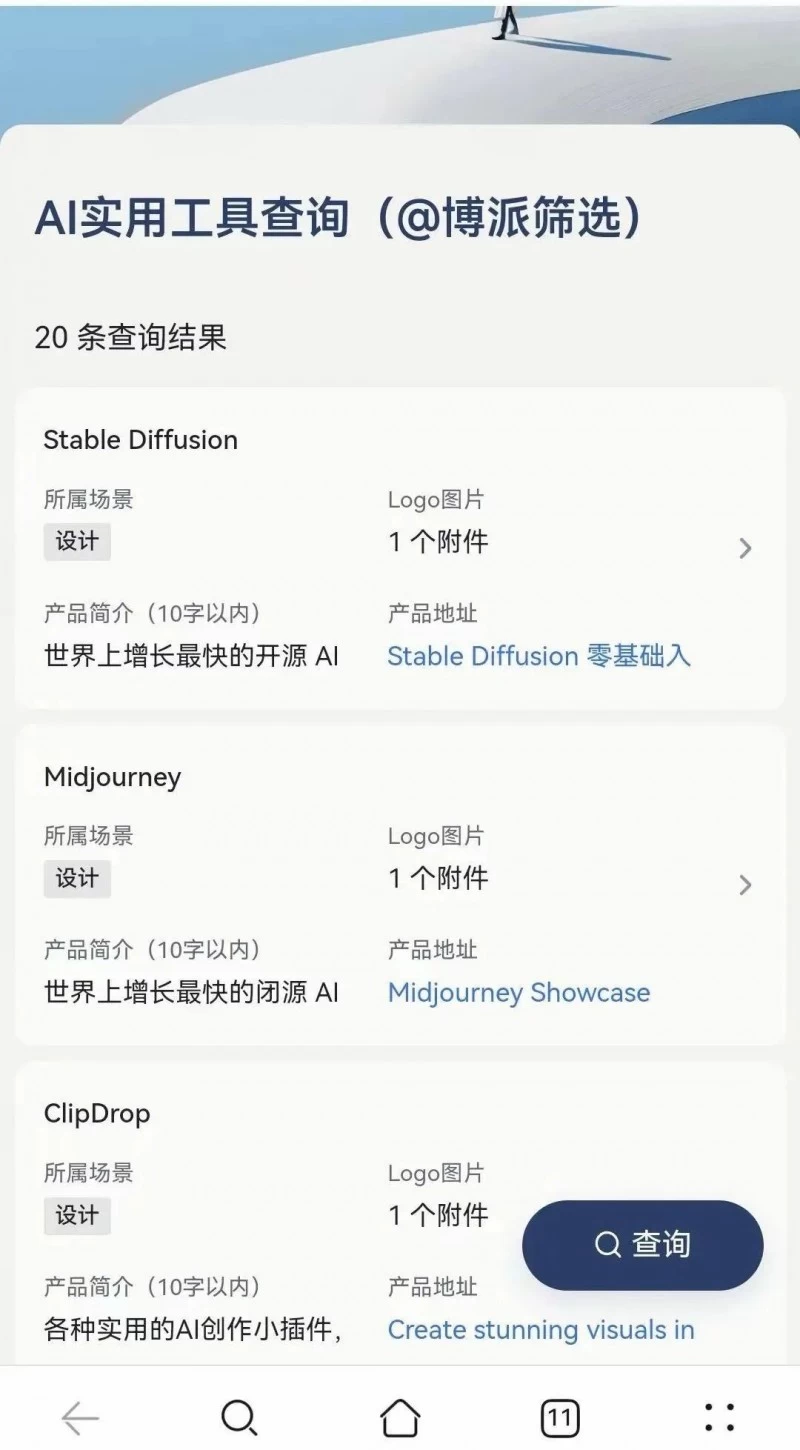
Task: Open the Stable Diffusion 零基础入 link
Action: coord(538,656)
